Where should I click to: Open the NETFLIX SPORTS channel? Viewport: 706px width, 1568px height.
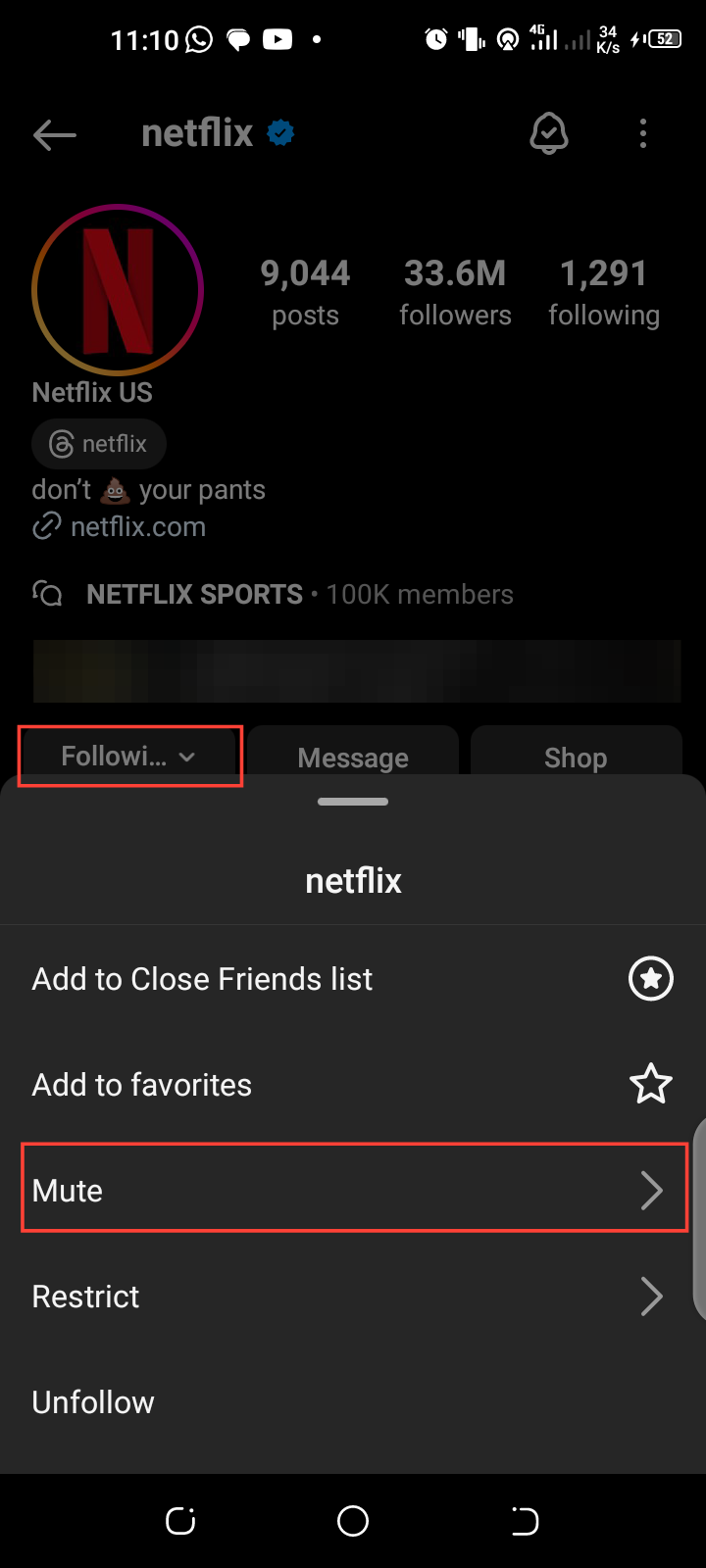(194, 595)
